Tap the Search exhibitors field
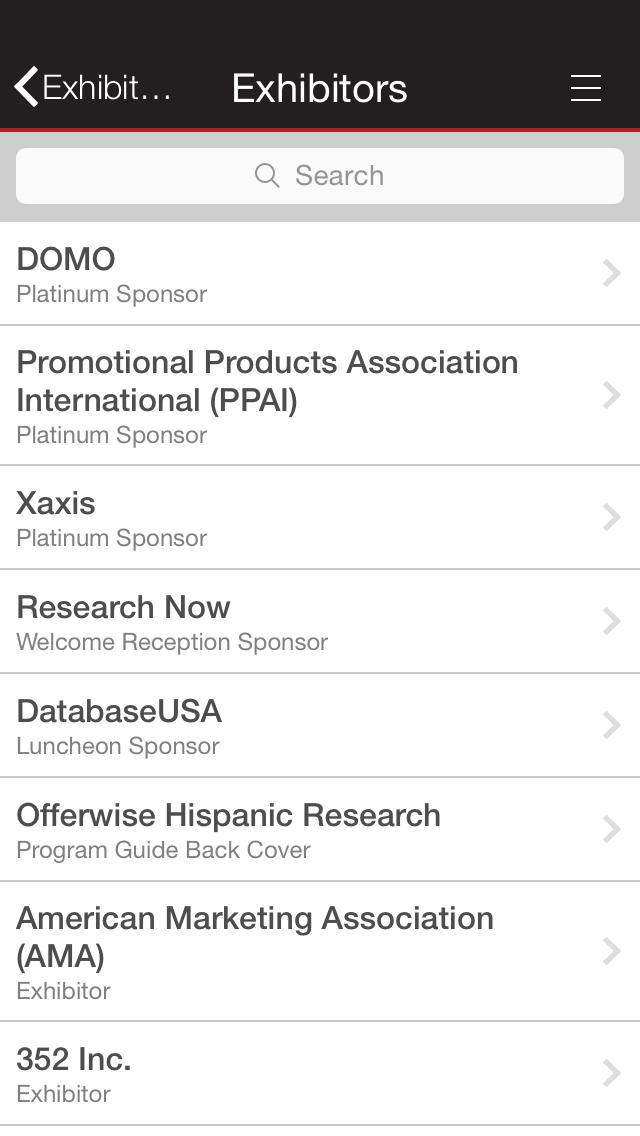This screenshot has width=640, height=1136. pos(320,175)
